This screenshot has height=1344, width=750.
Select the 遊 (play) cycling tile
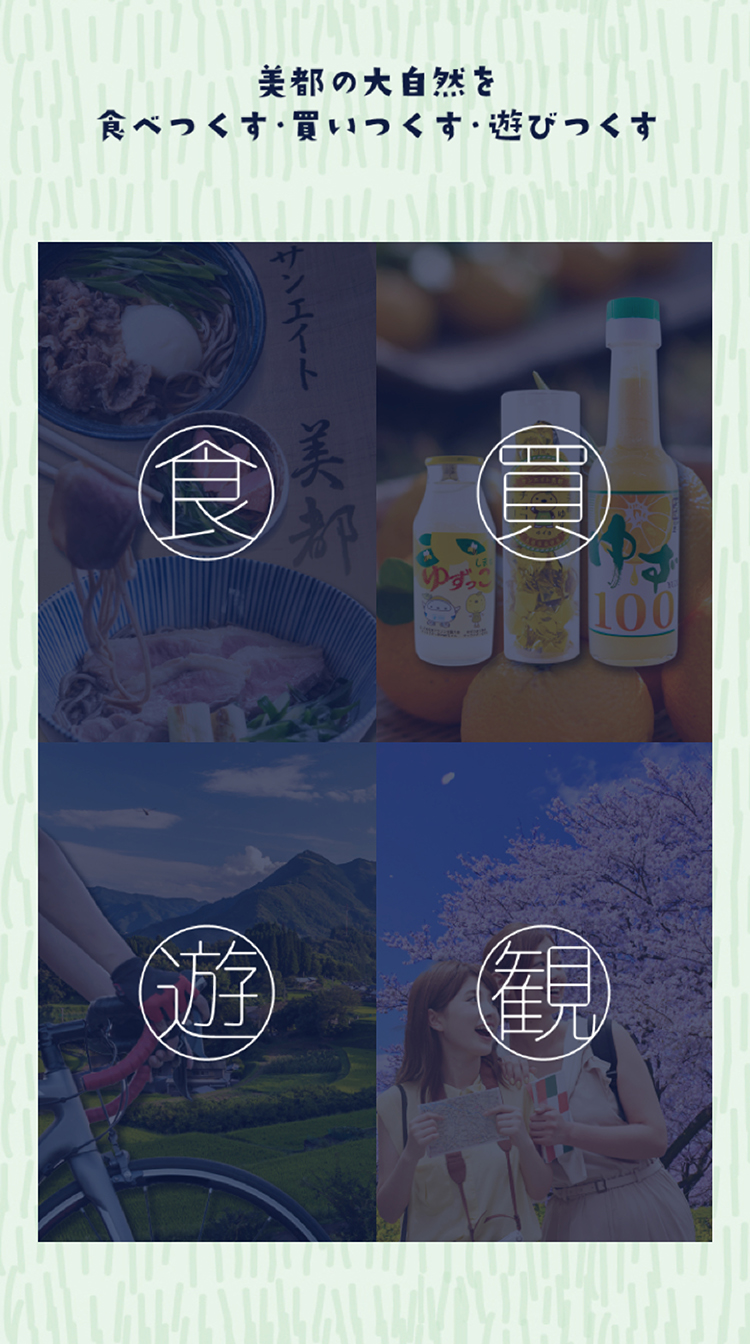pyautogui.click(x=207, y=992)
